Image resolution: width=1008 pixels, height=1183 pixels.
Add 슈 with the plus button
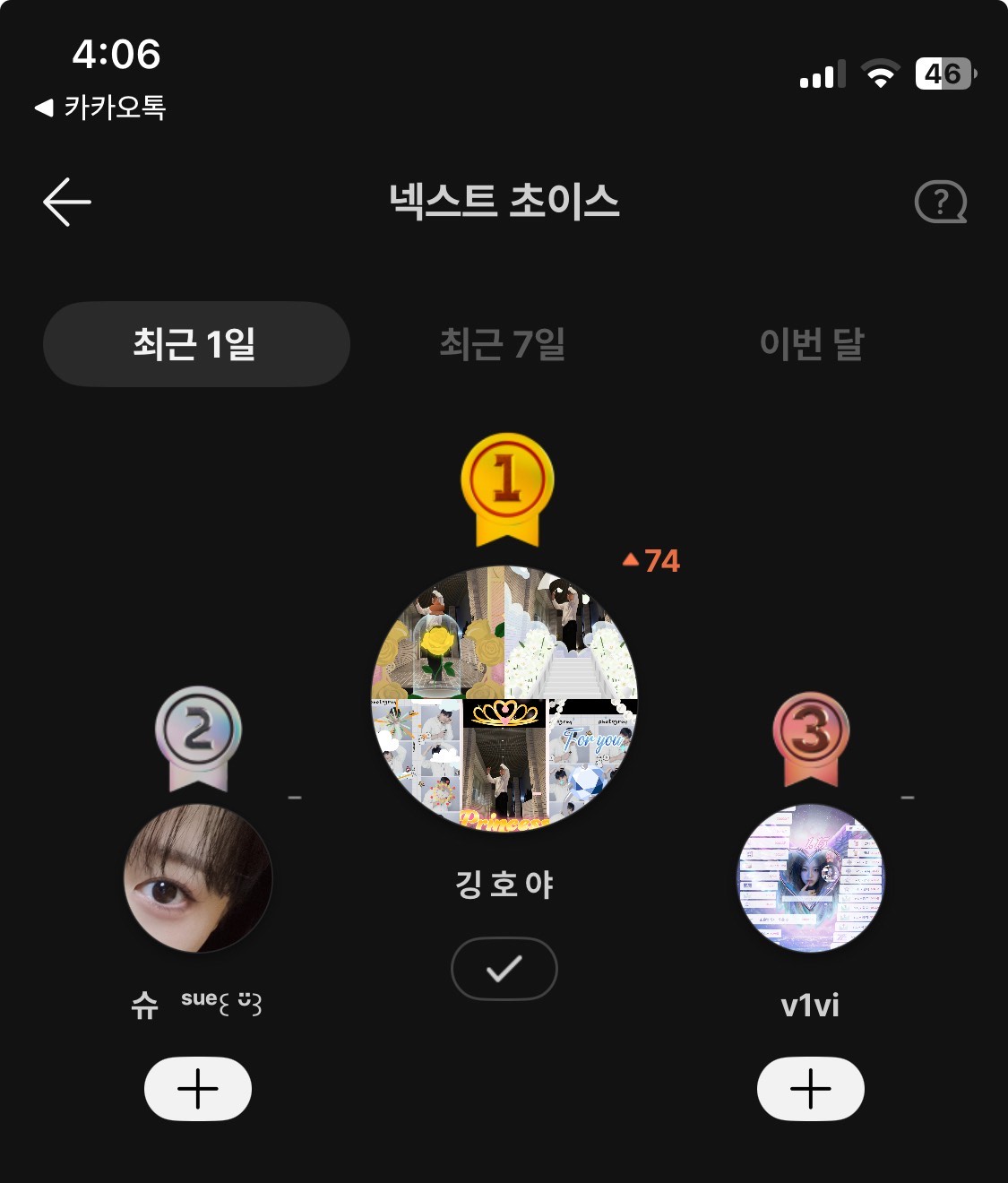(198, 1089)
